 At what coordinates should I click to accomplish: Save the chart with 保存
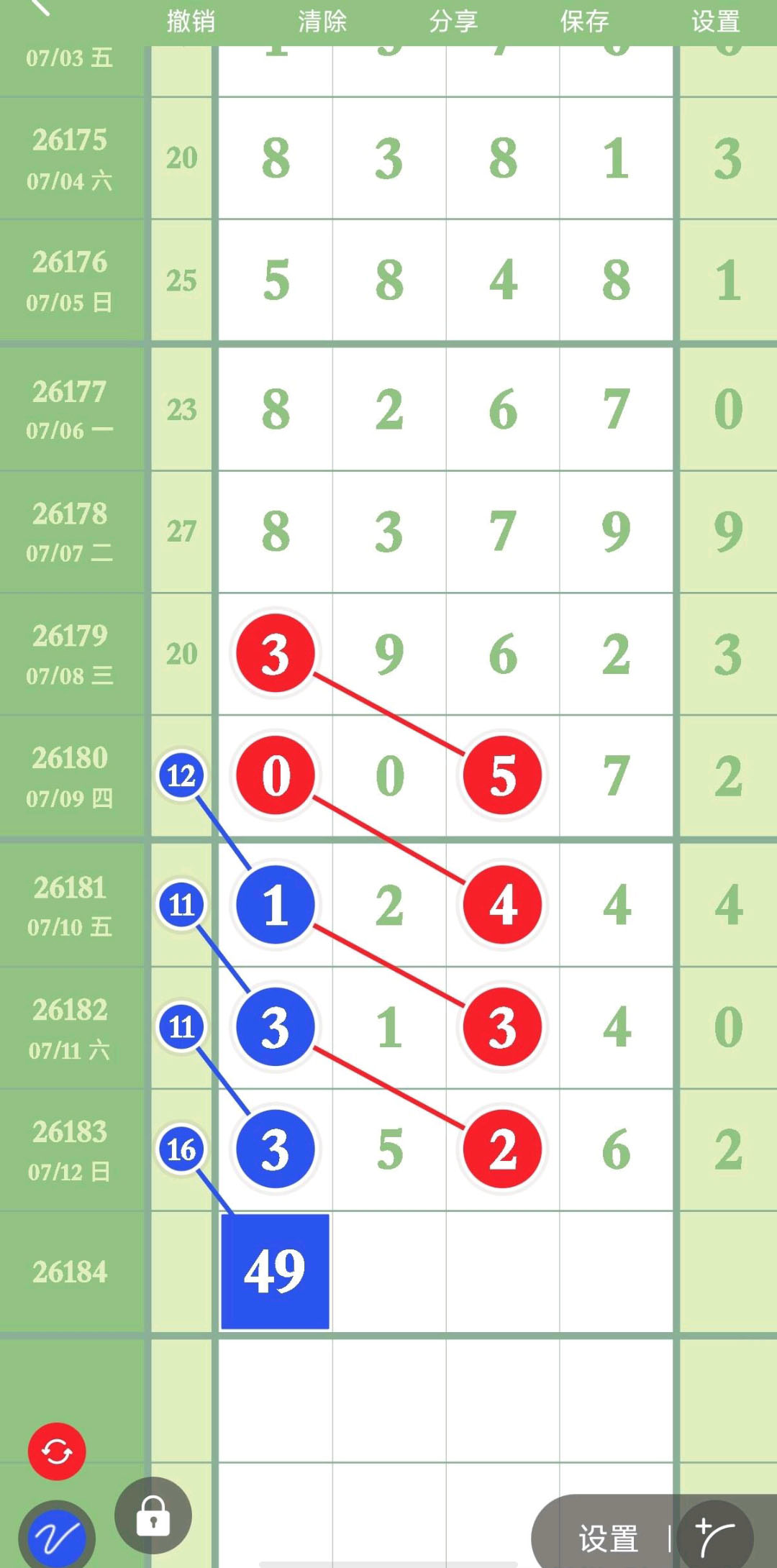584,22
